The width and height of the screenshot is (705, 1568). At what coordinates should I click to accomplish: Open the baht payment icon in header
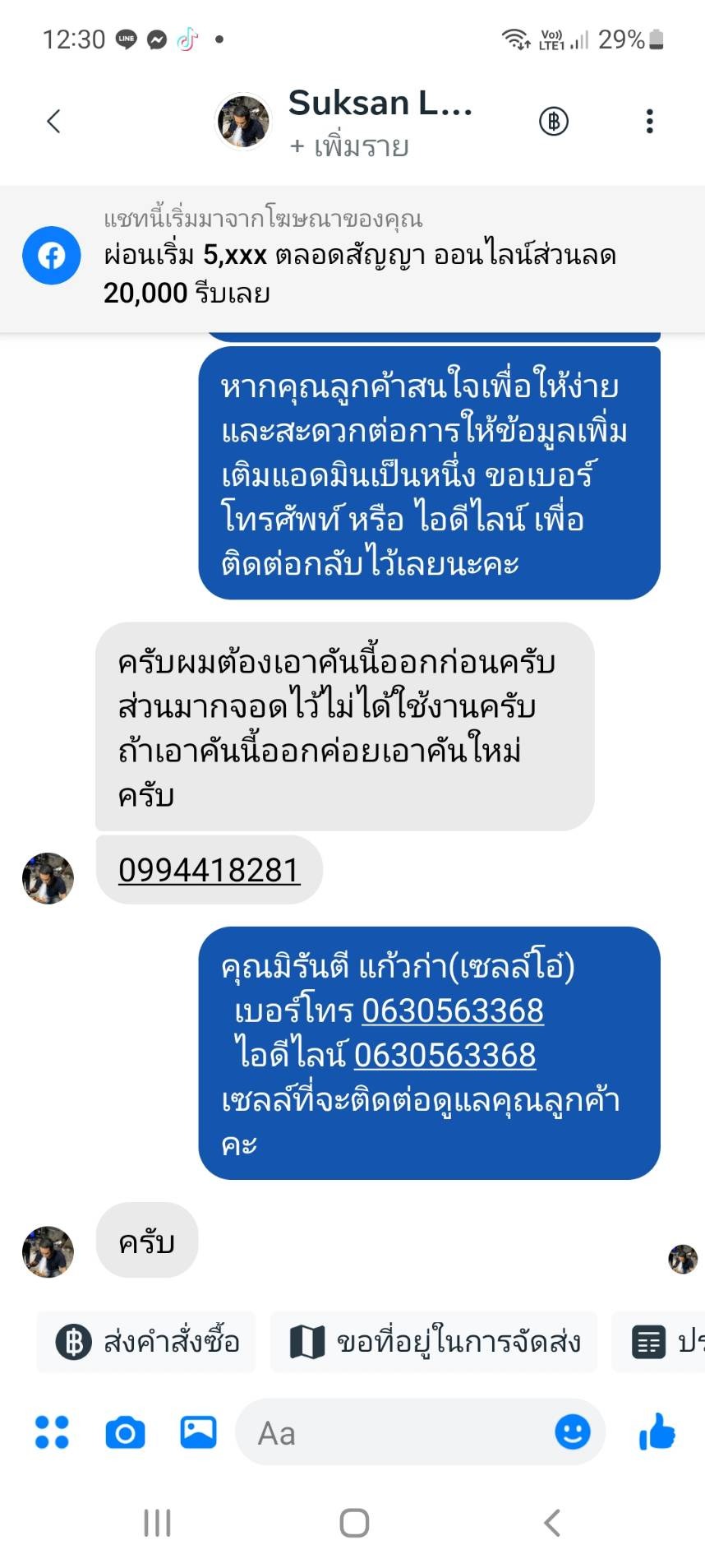coord(553,122)
